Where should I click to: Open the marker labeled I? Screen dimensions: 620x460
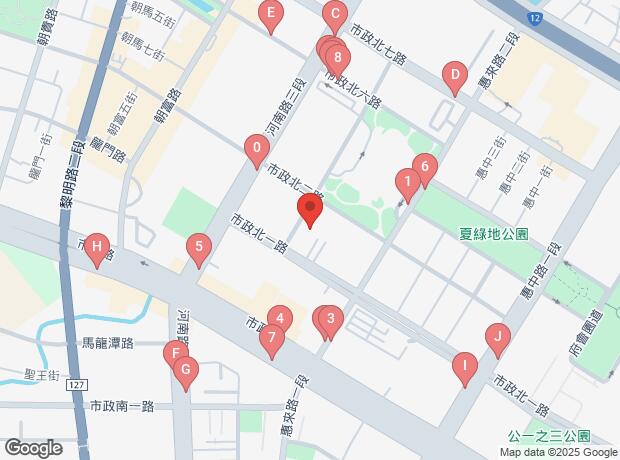(463, 366)
